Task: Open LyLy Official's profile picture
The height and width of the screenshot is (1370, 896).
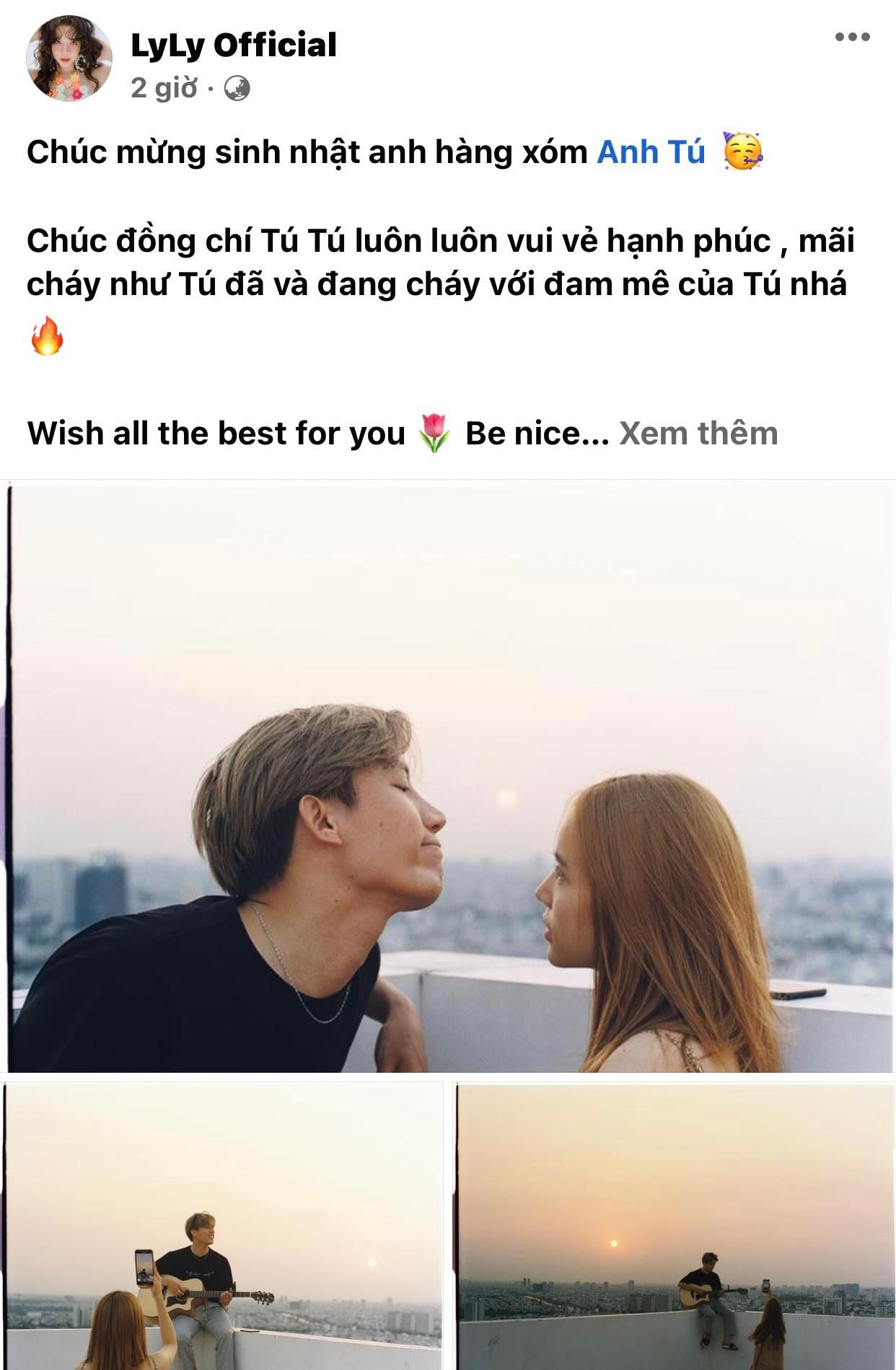Action: point(69,58)
